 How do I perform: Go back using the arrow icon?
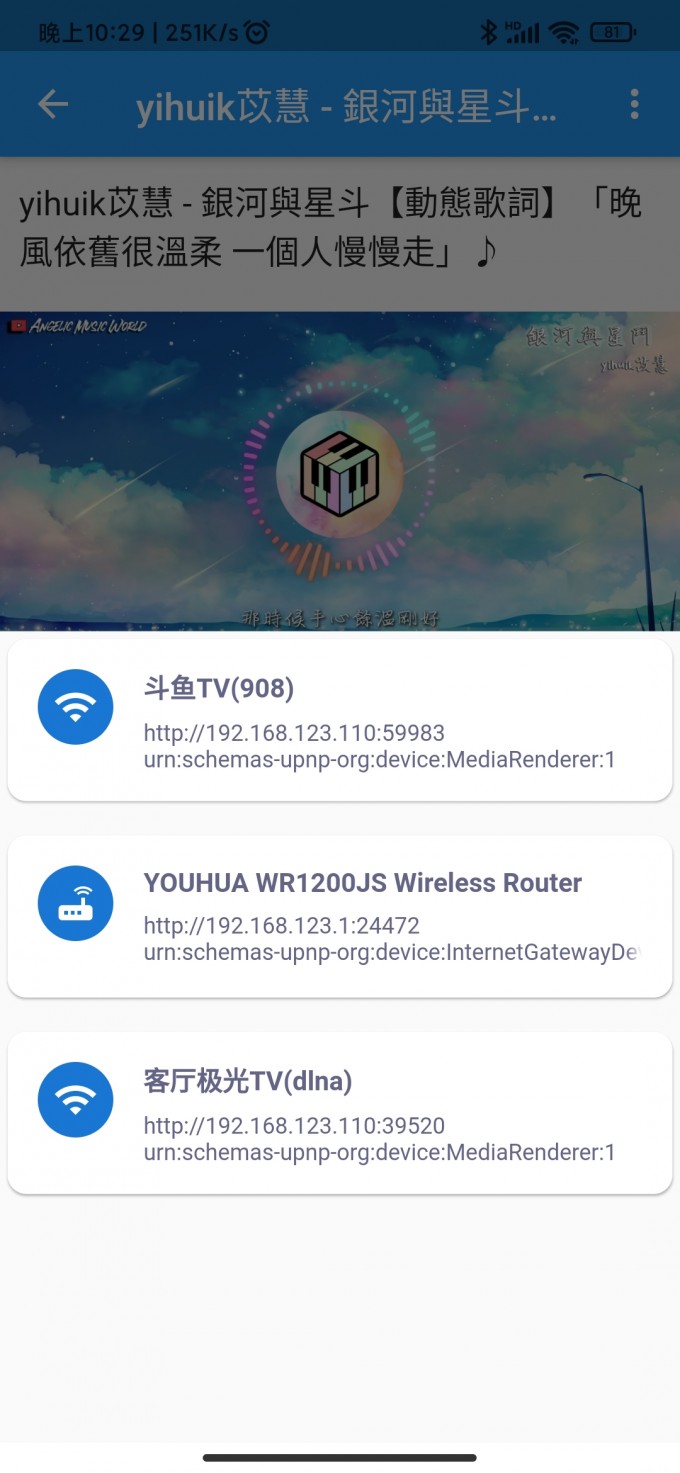click(x=53, y=104)
